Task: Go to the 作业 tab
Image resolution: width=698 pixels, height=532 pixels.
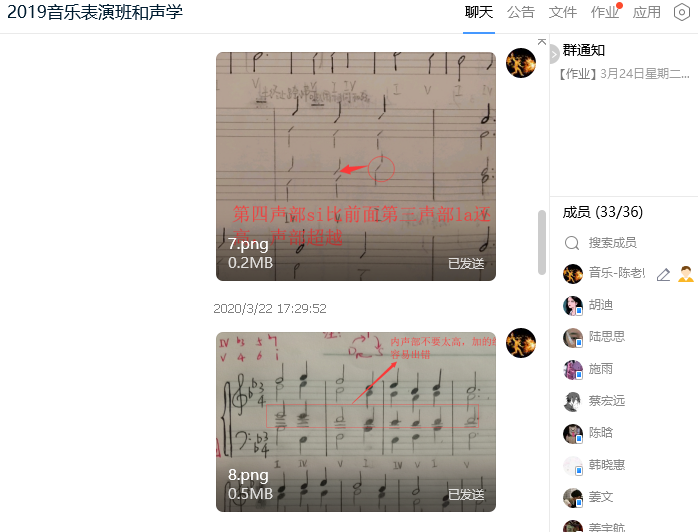Action: (x=604, y=13)
